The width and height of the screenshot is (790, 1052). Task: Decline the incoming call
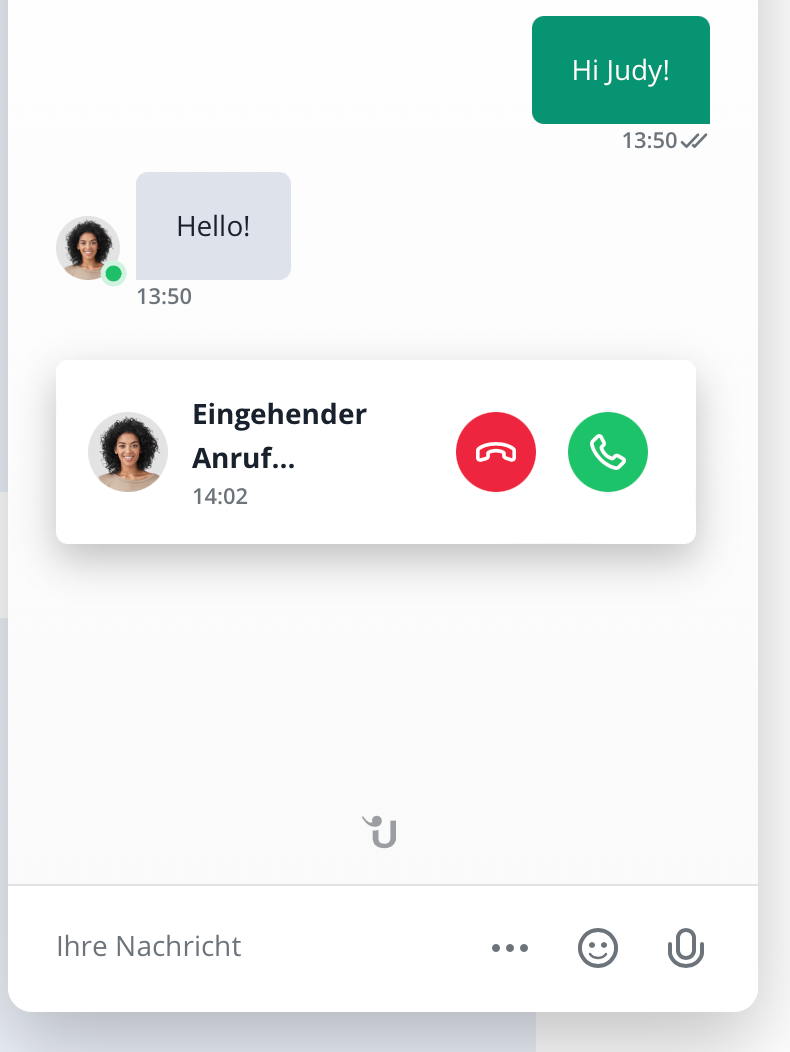click(x=496, y=452)
